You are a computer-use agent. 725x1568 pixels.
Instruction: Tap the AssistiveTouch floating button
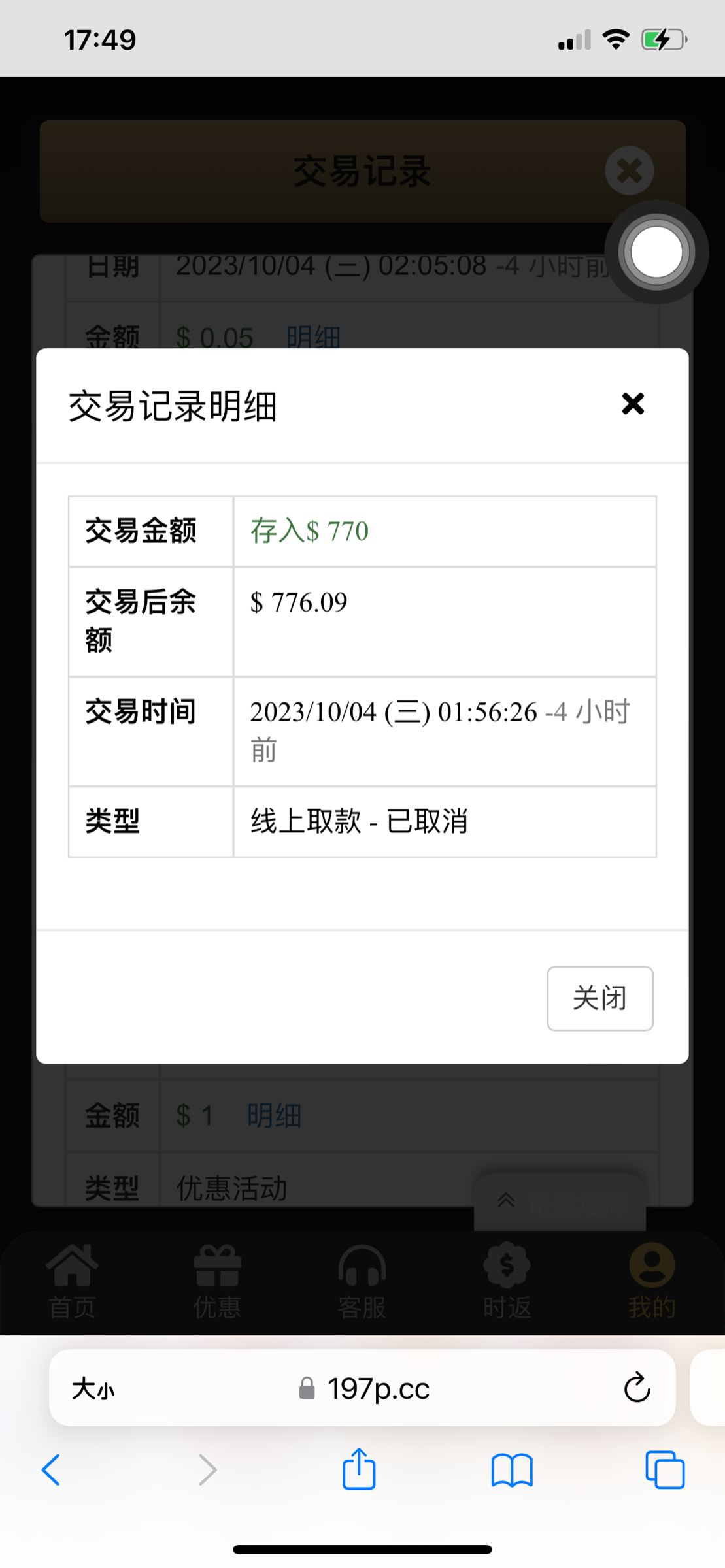point(656,253)
